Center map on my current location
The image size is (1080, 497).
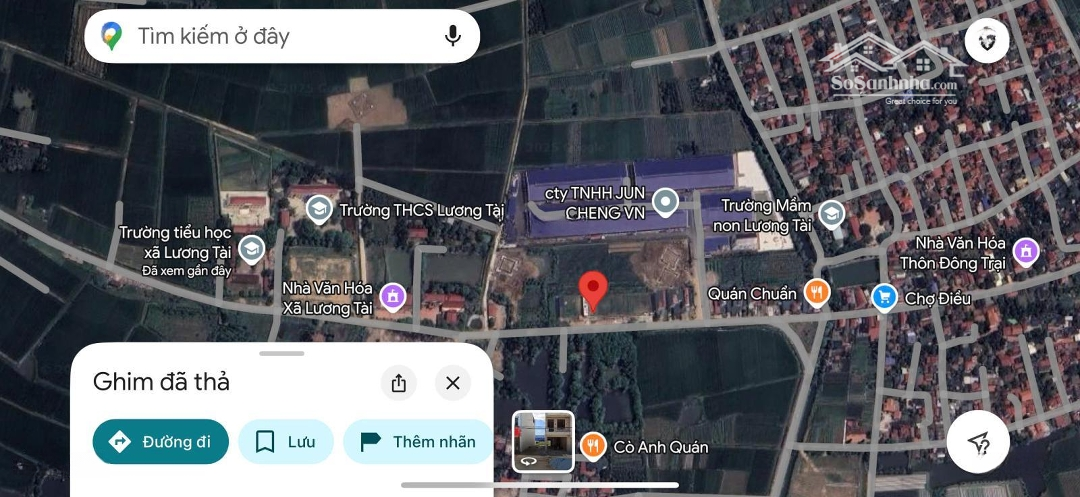point(979,443)
